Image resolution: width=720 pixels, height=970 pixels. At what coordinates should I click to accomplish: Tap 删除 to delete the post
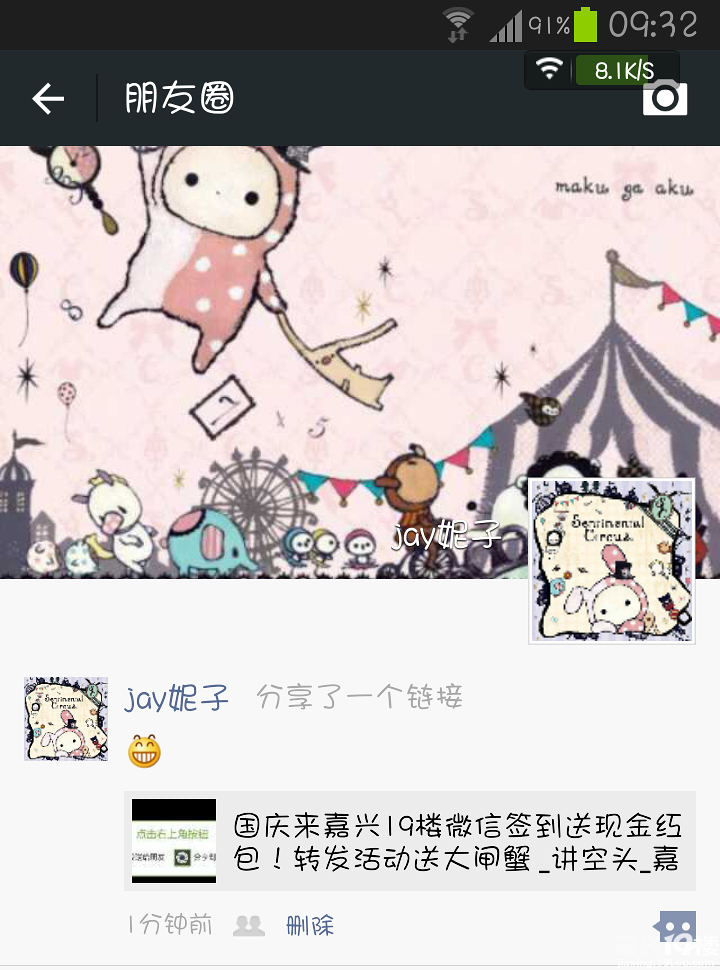coord(307,926)
